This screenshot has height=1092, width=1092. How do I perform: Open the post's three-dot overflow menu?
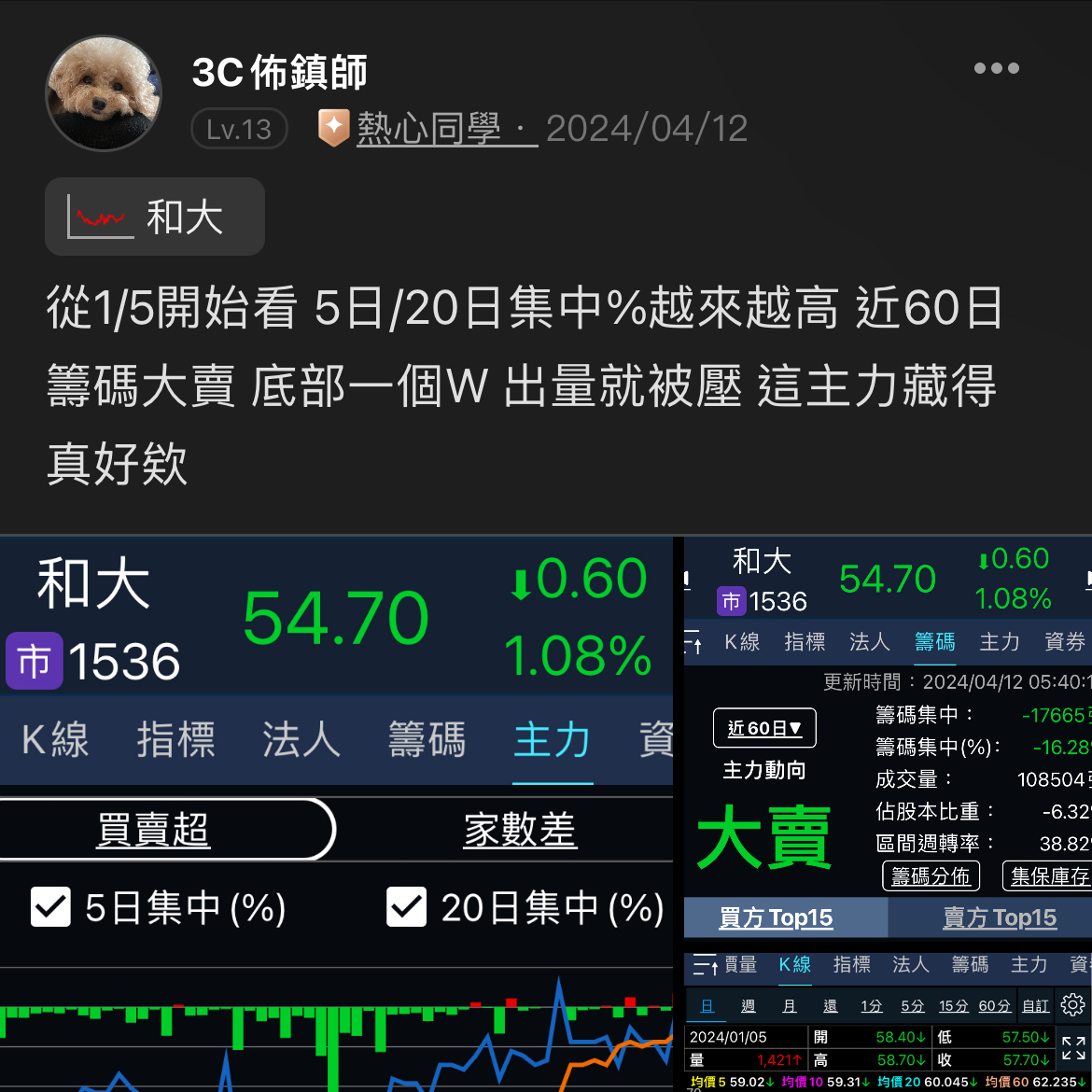(x=996, y=68)
